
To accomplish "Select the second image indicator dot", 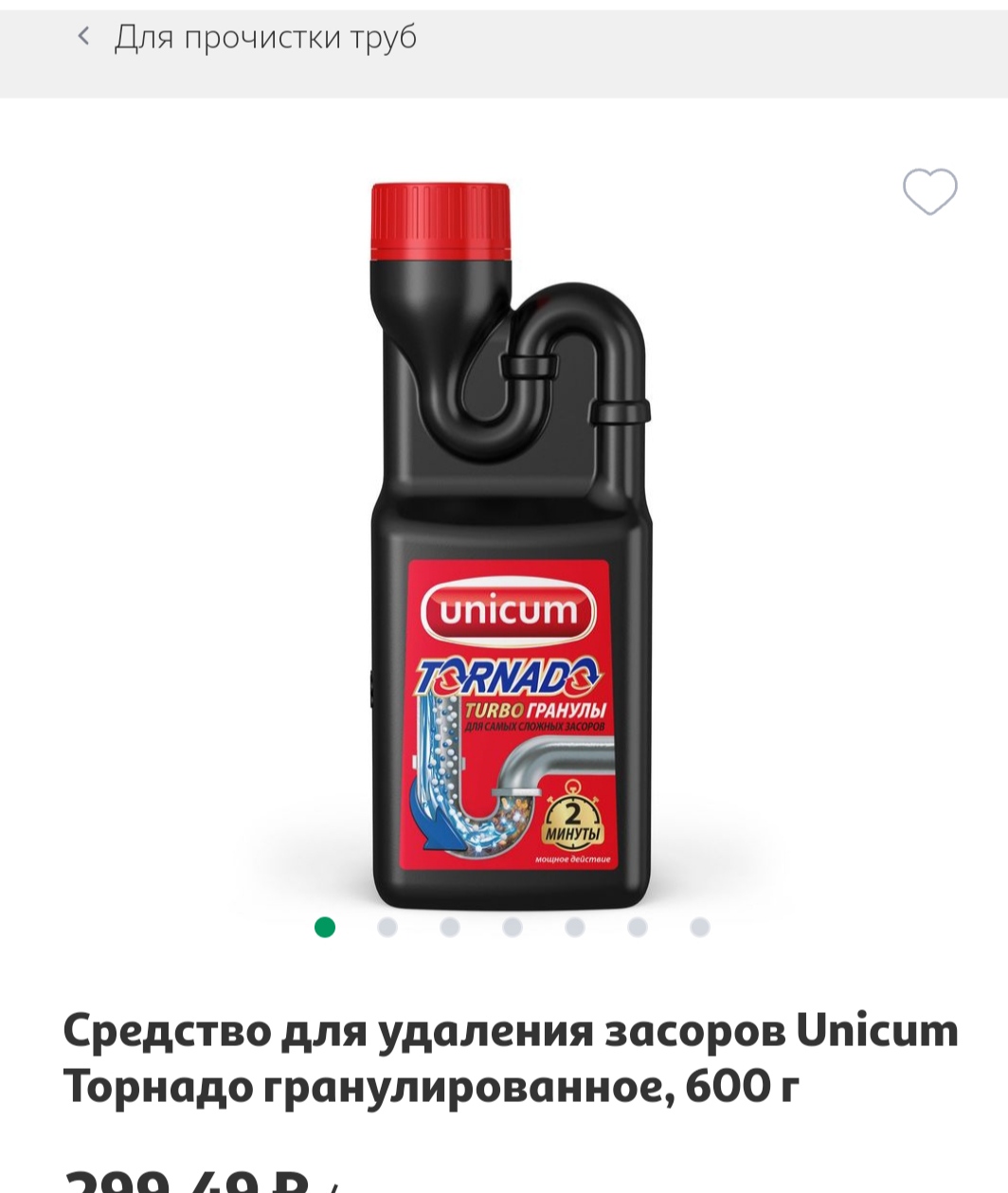I will tap(387, 928).
